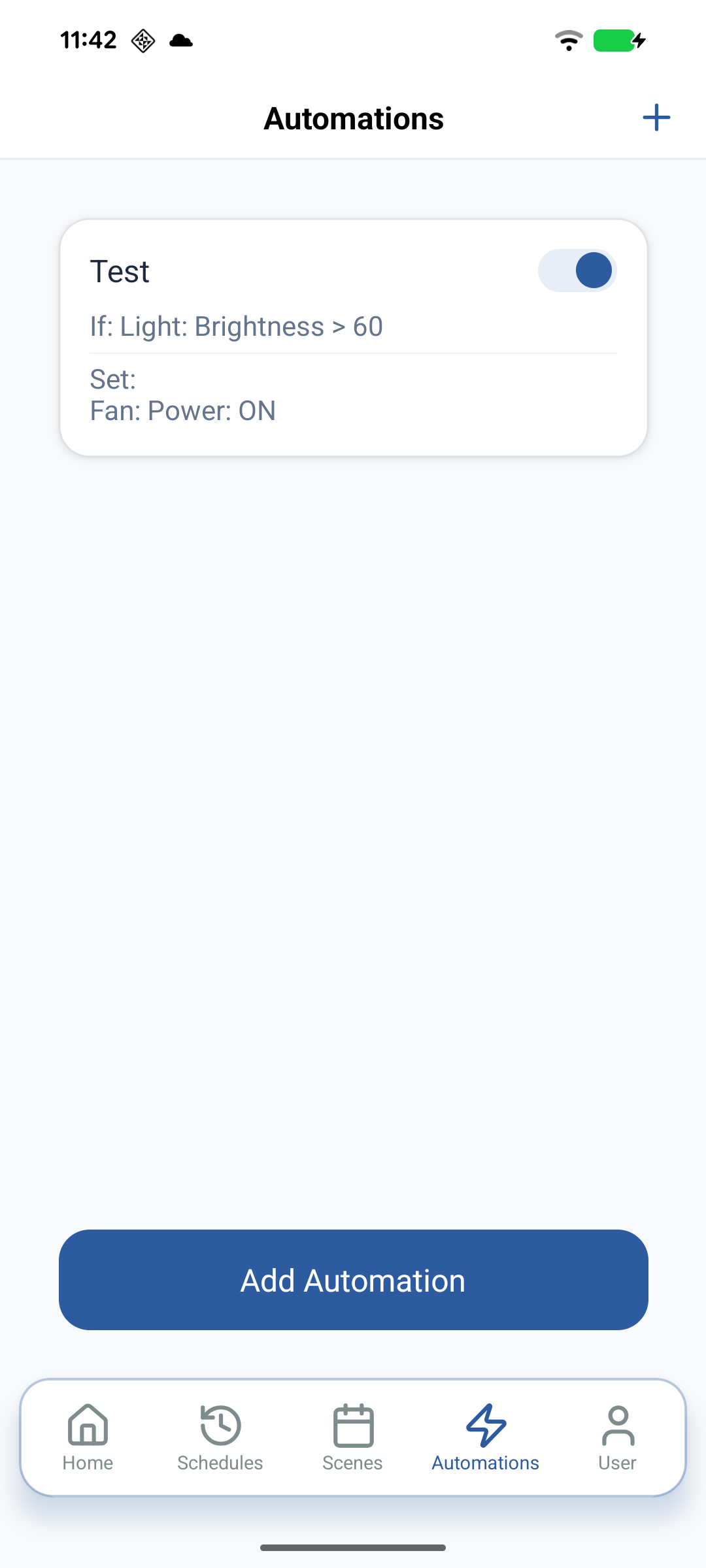This screenshot has width=706, height=1568.
Task: Open the Scenes tab
Action: click(353, 1437)
